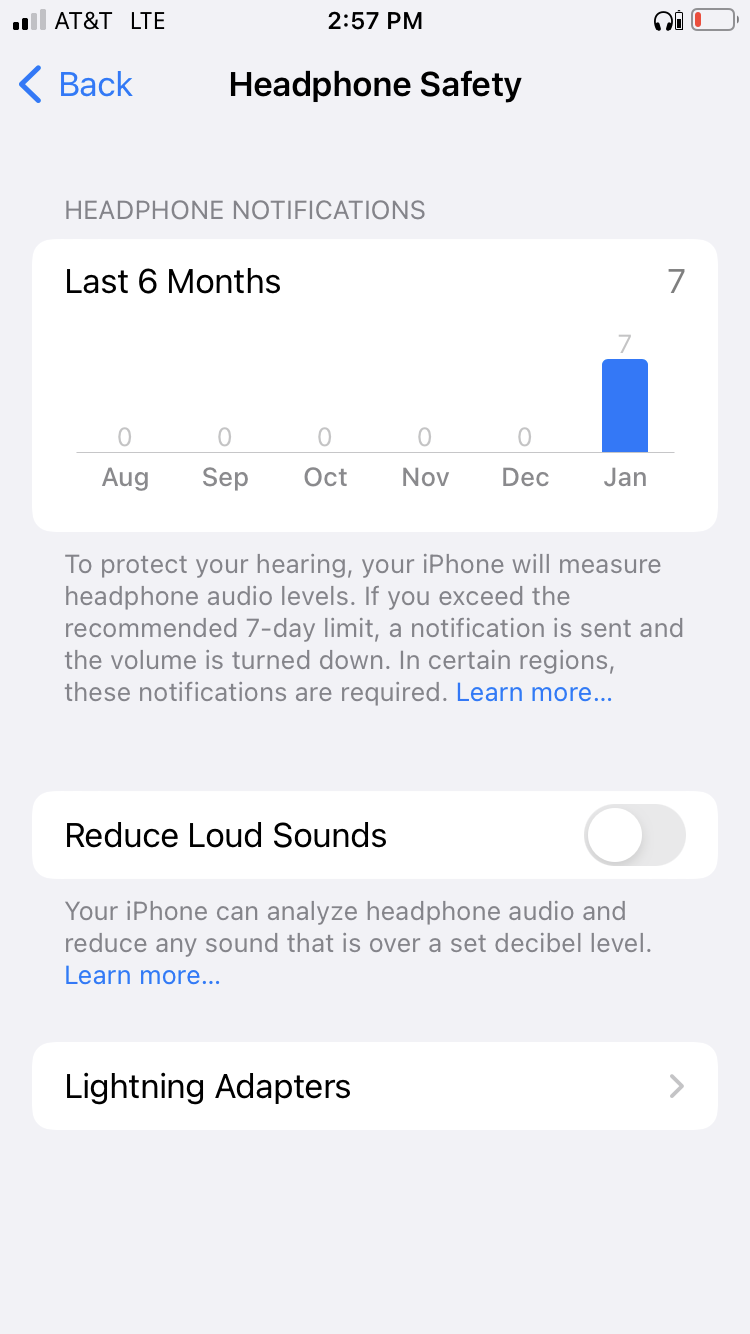Tap Learn more about headphone notifications
Viewport: 750px width, 1334px height.
click(534, 691)
